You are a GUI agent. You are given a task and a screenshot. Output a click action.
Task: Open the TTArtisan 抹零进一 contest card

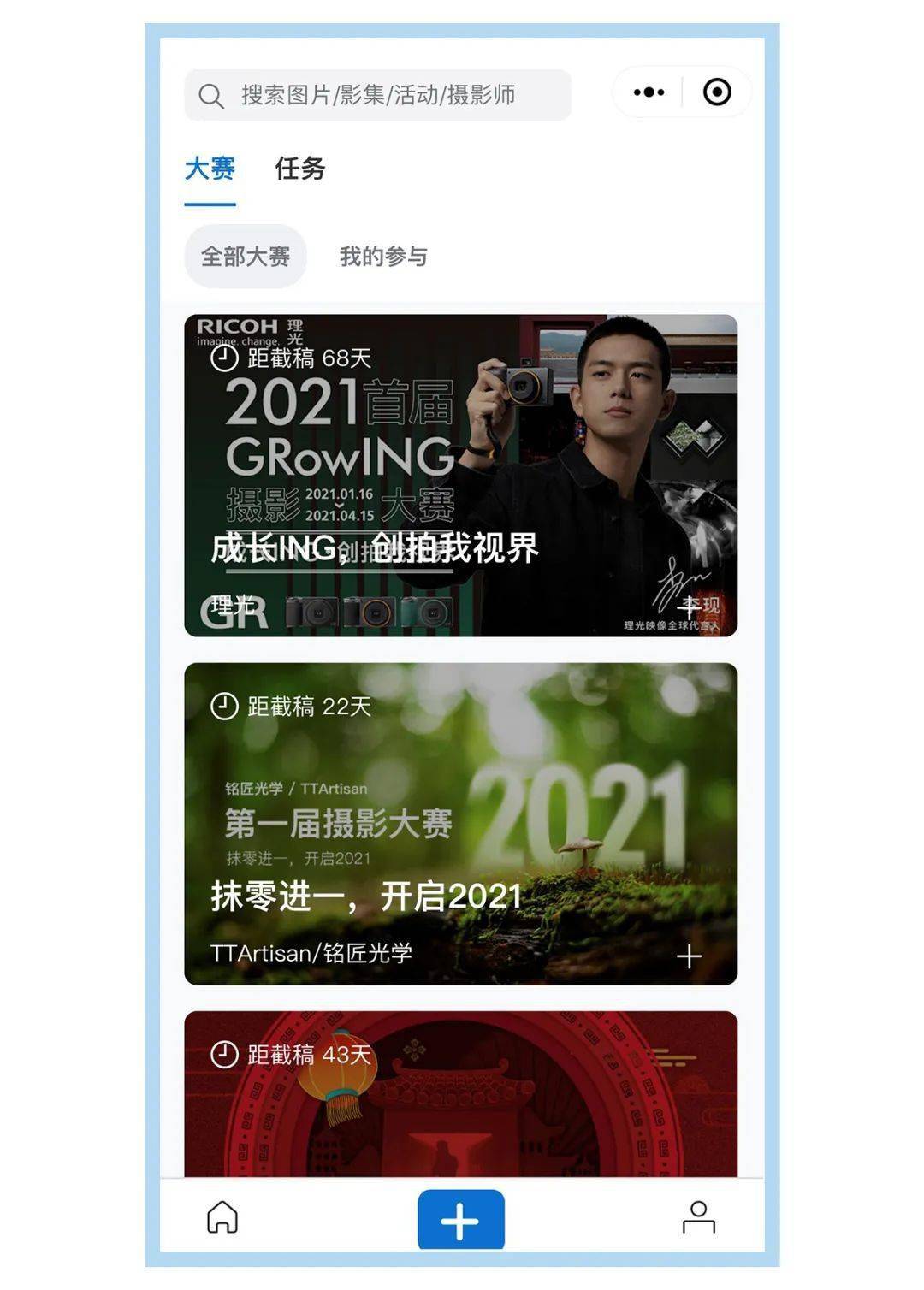[460, 823]
